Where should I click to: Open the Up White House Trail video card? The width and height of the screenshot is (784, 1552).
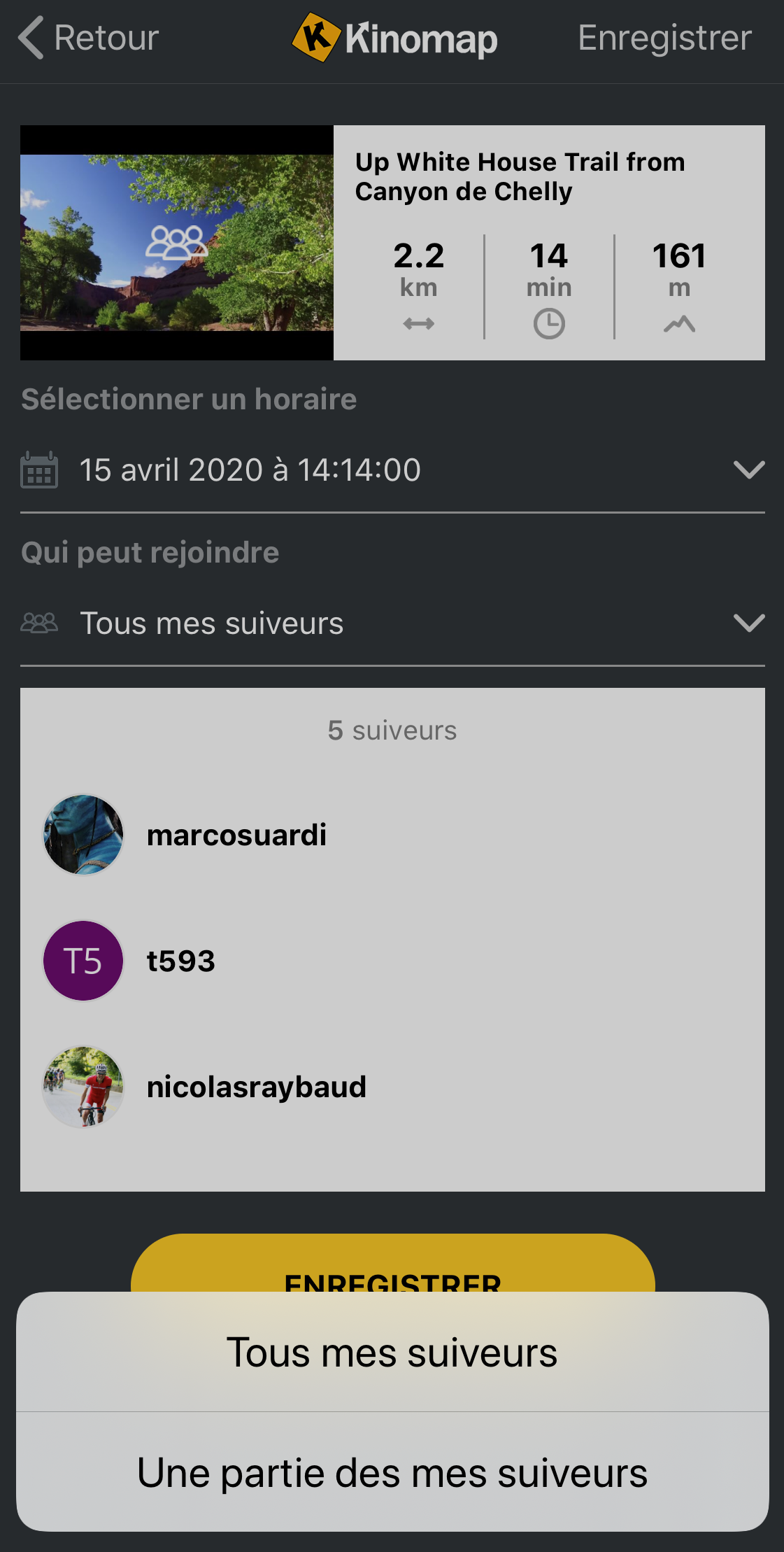click(392, 242)
